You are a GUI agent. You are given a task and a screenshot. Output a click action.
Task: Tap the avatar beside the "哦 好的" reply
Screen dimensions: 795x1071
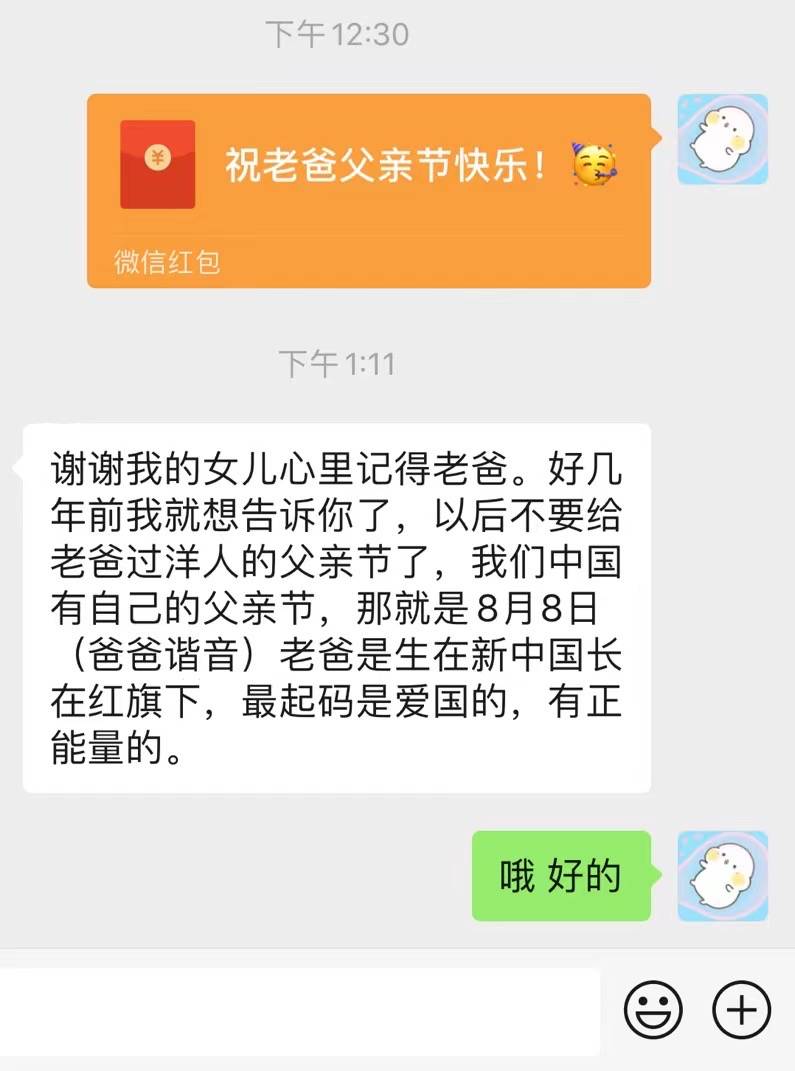coord(723,876)
